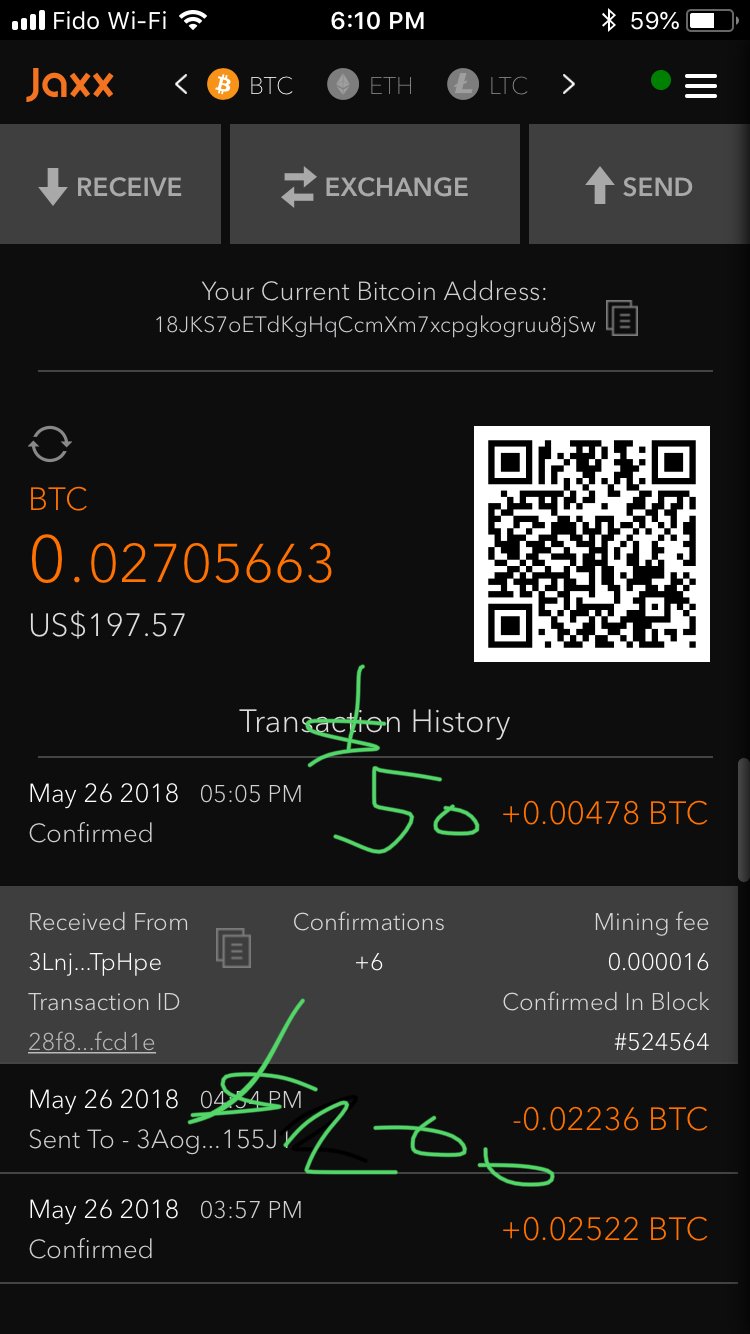Image resolution: width=750 pixels, height=1334 pixels.
Task: Select the BTC wallet
Action: point(250,85)
